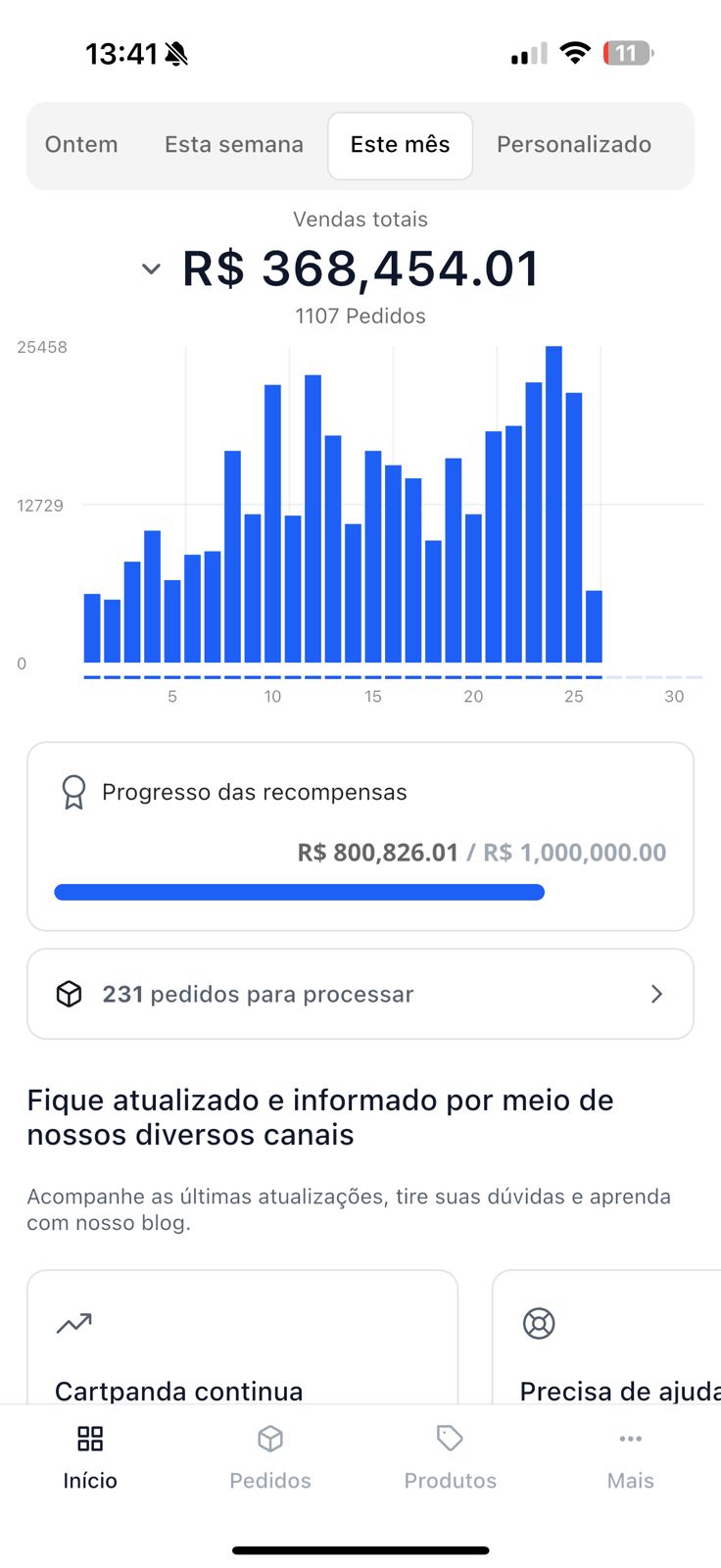Image resolution: width=721 pixels, height=1568 pixels.
Task: Switch to the Ontem period tab
Action: pos(81,145)
